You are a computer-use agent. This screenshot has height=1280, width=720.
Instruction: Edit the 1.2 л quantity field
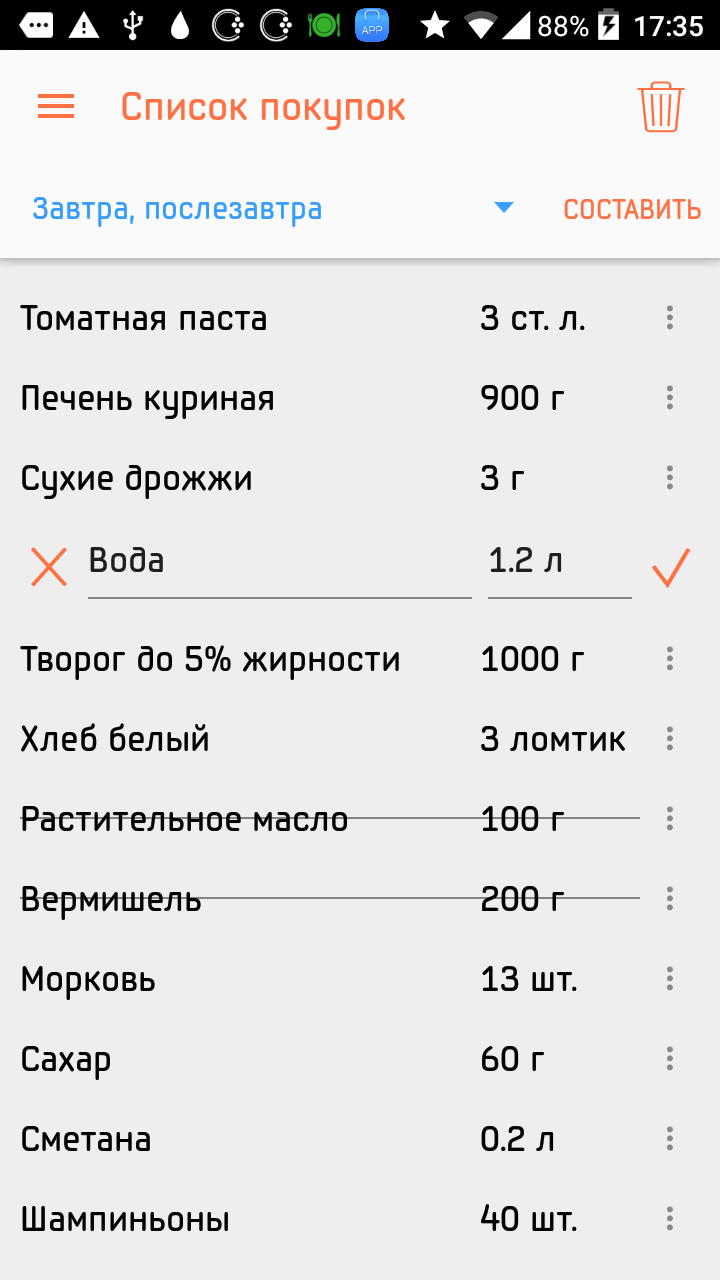560,565
